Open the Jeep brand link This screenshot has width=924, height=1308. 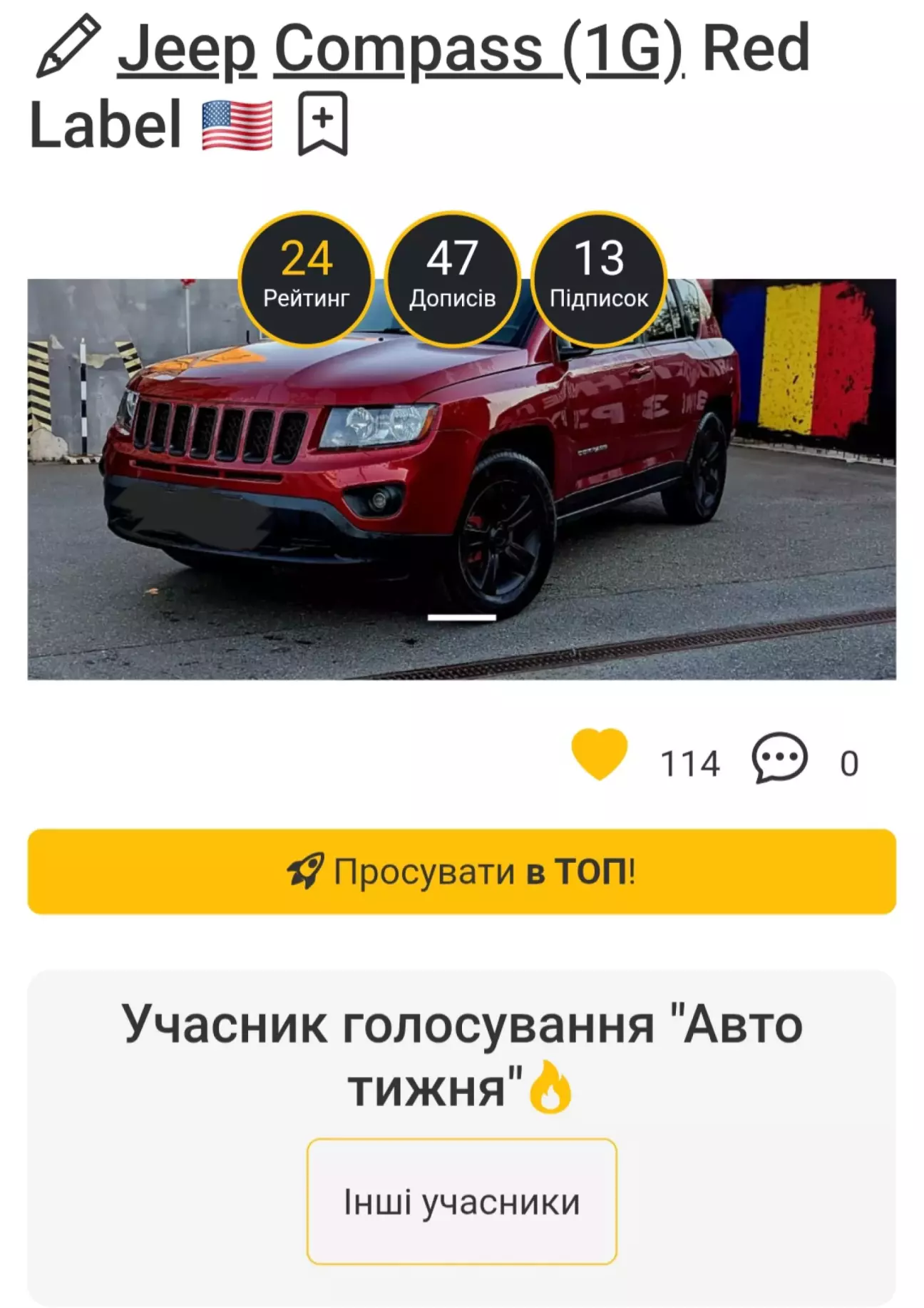[187, 49]
